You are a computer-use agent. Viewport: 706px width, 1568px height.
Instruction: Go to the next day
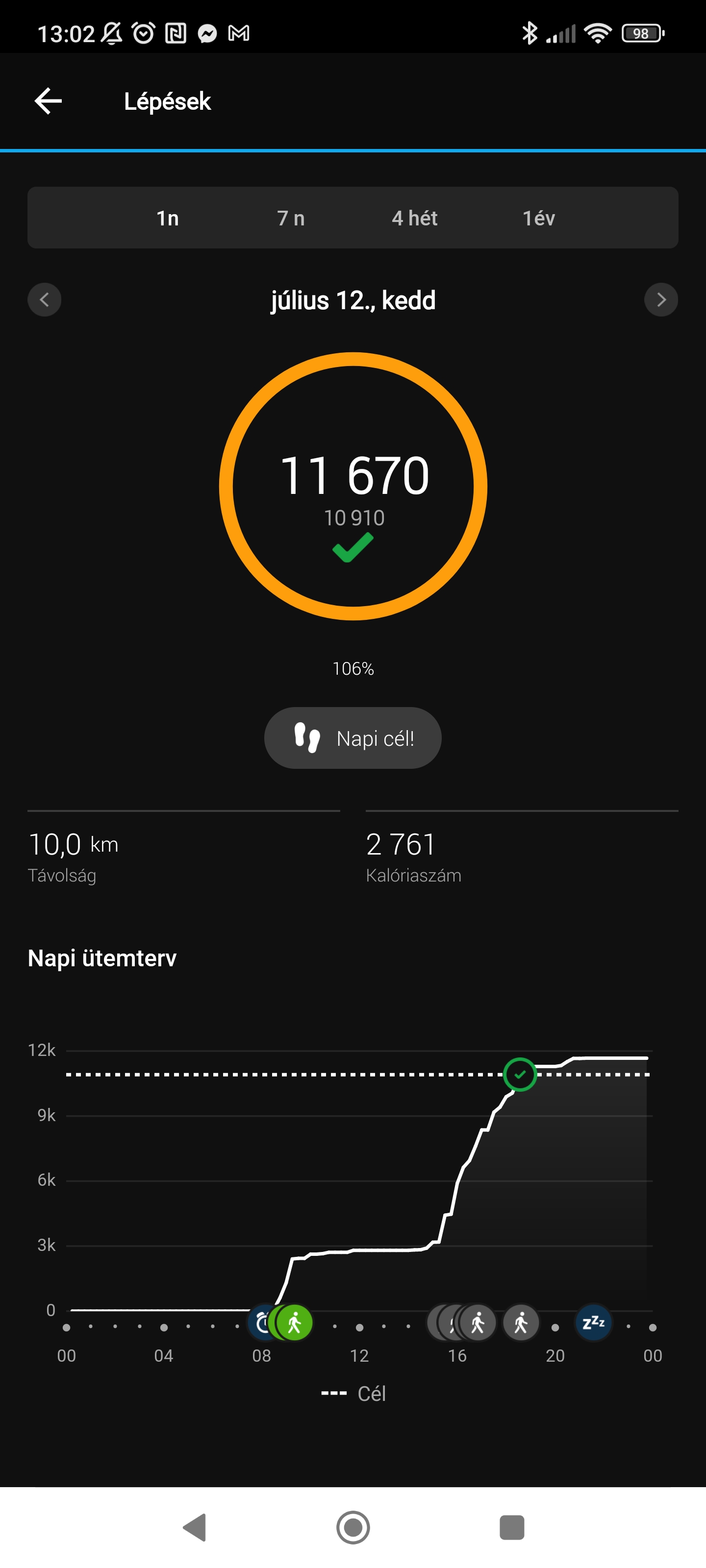[661, 299]
